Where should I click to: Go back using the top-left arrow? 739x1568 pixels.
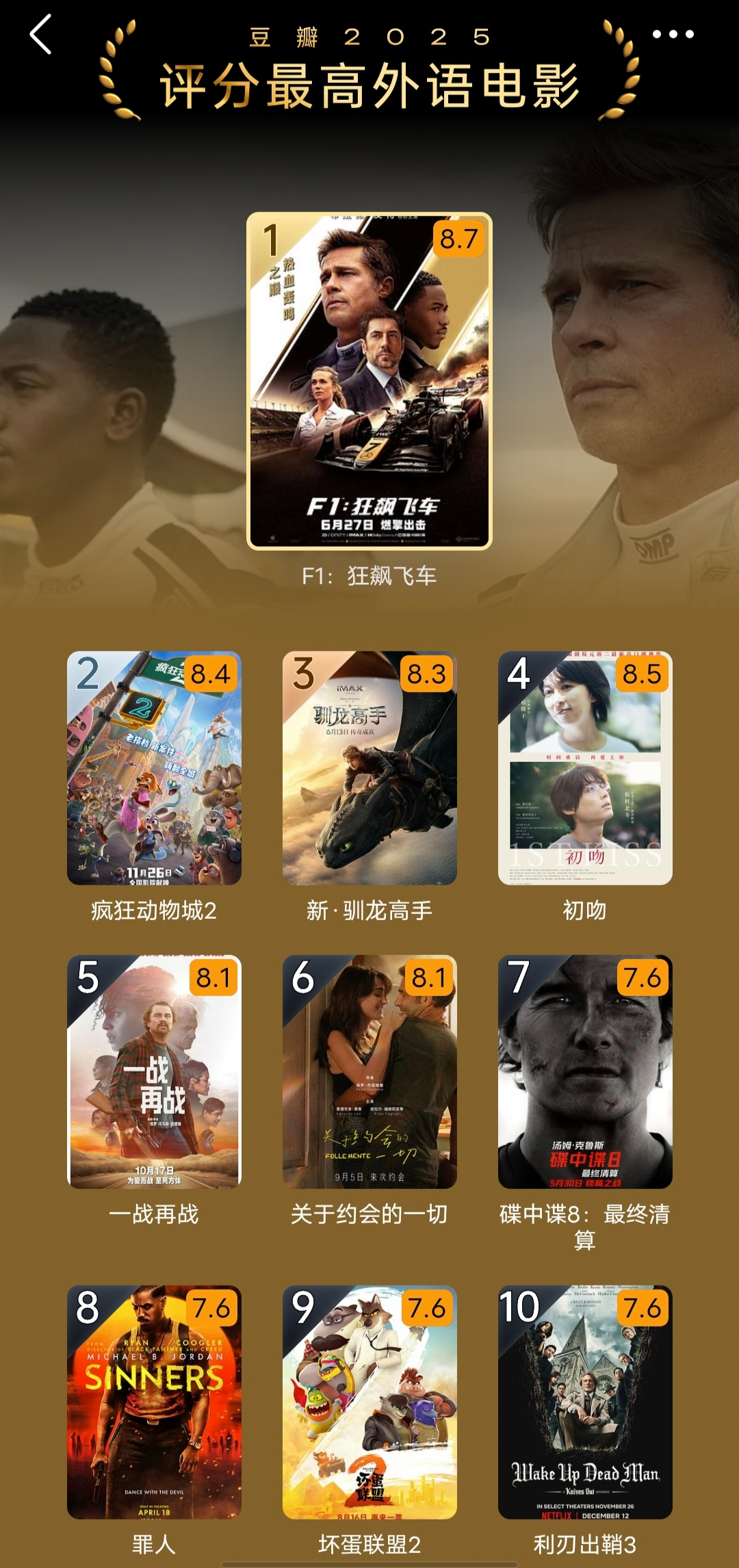coord(41,34)
